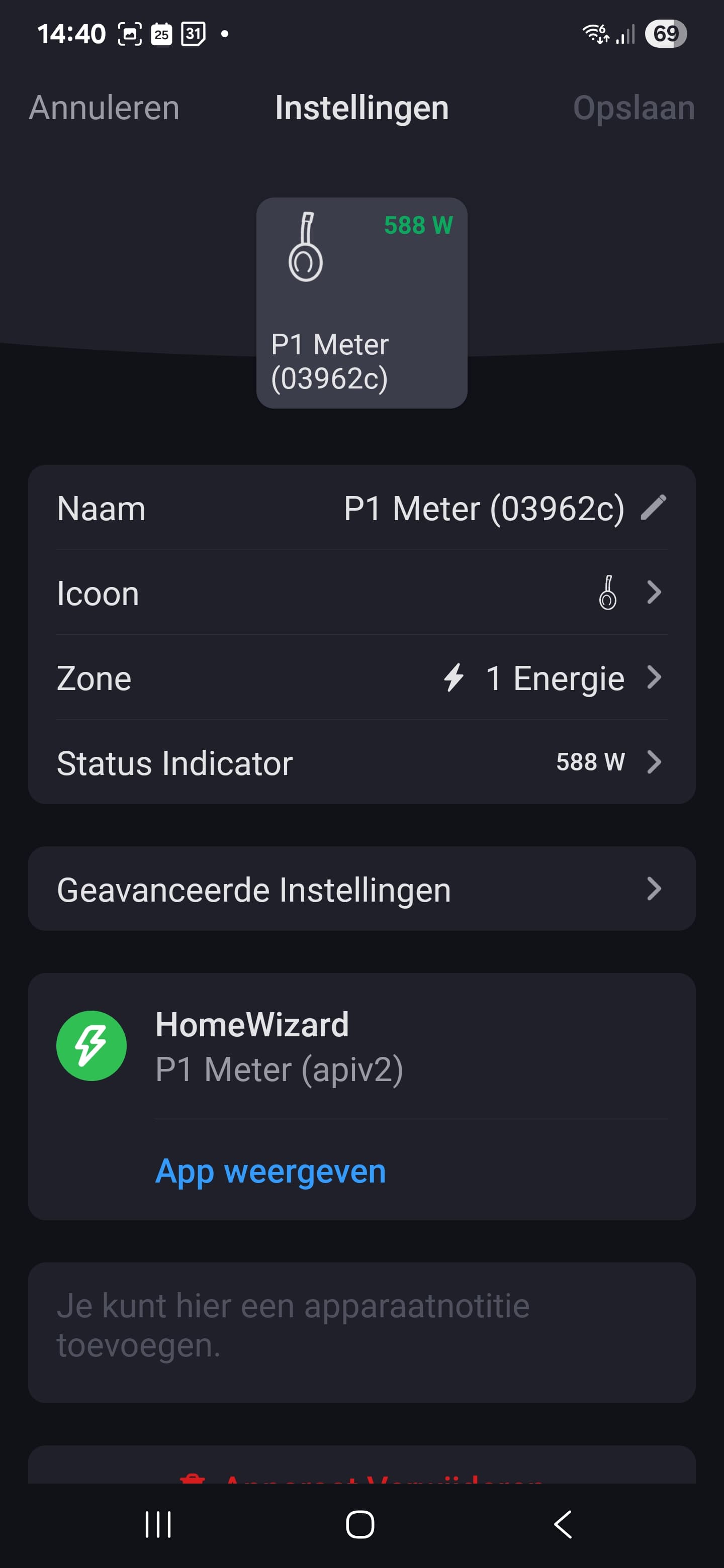This screenshot has height=1568, width=724.
Task: Open Geavanceerde Instellingen
Action: tap(361, 890)
